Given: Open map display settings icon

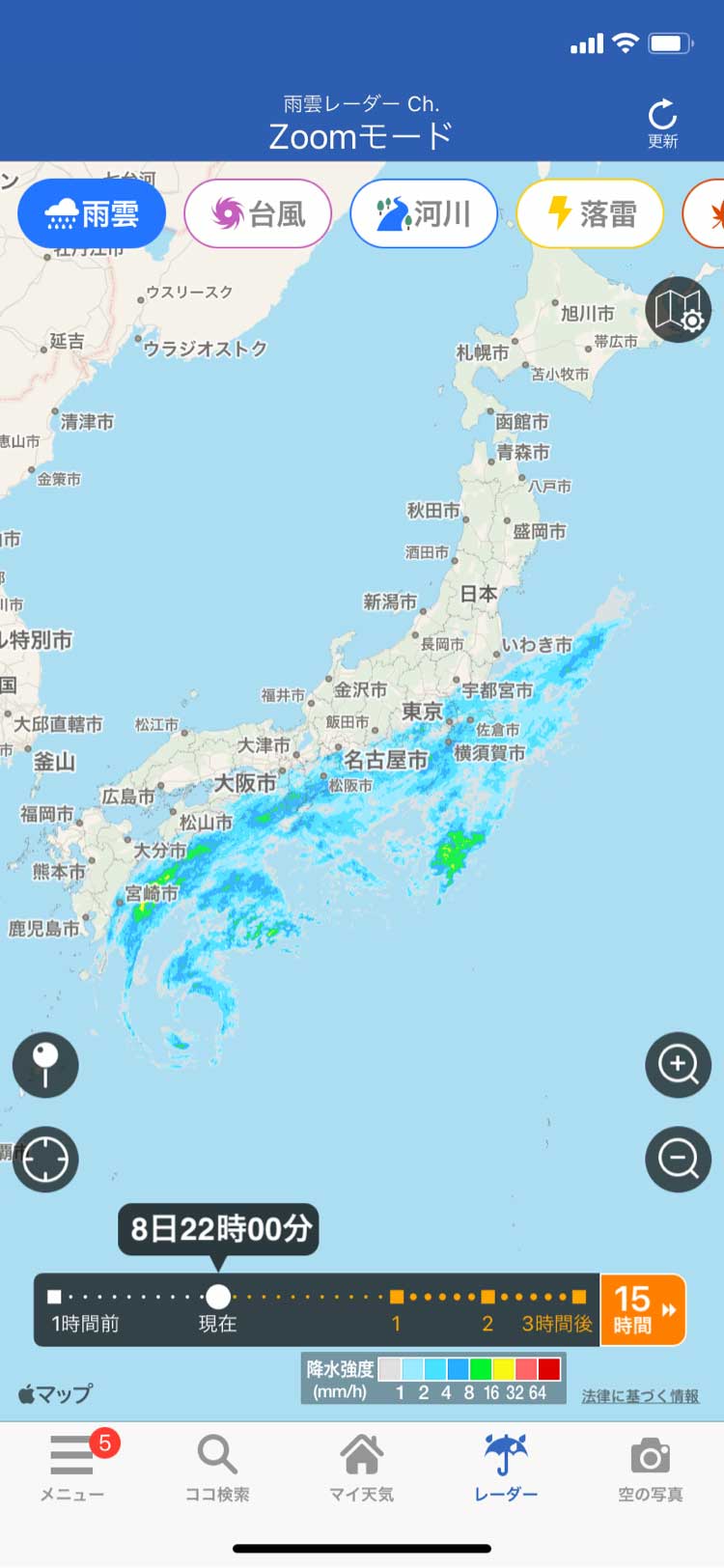Looking at the screenshot, I should pyautogui.click(x=679, y=309).
